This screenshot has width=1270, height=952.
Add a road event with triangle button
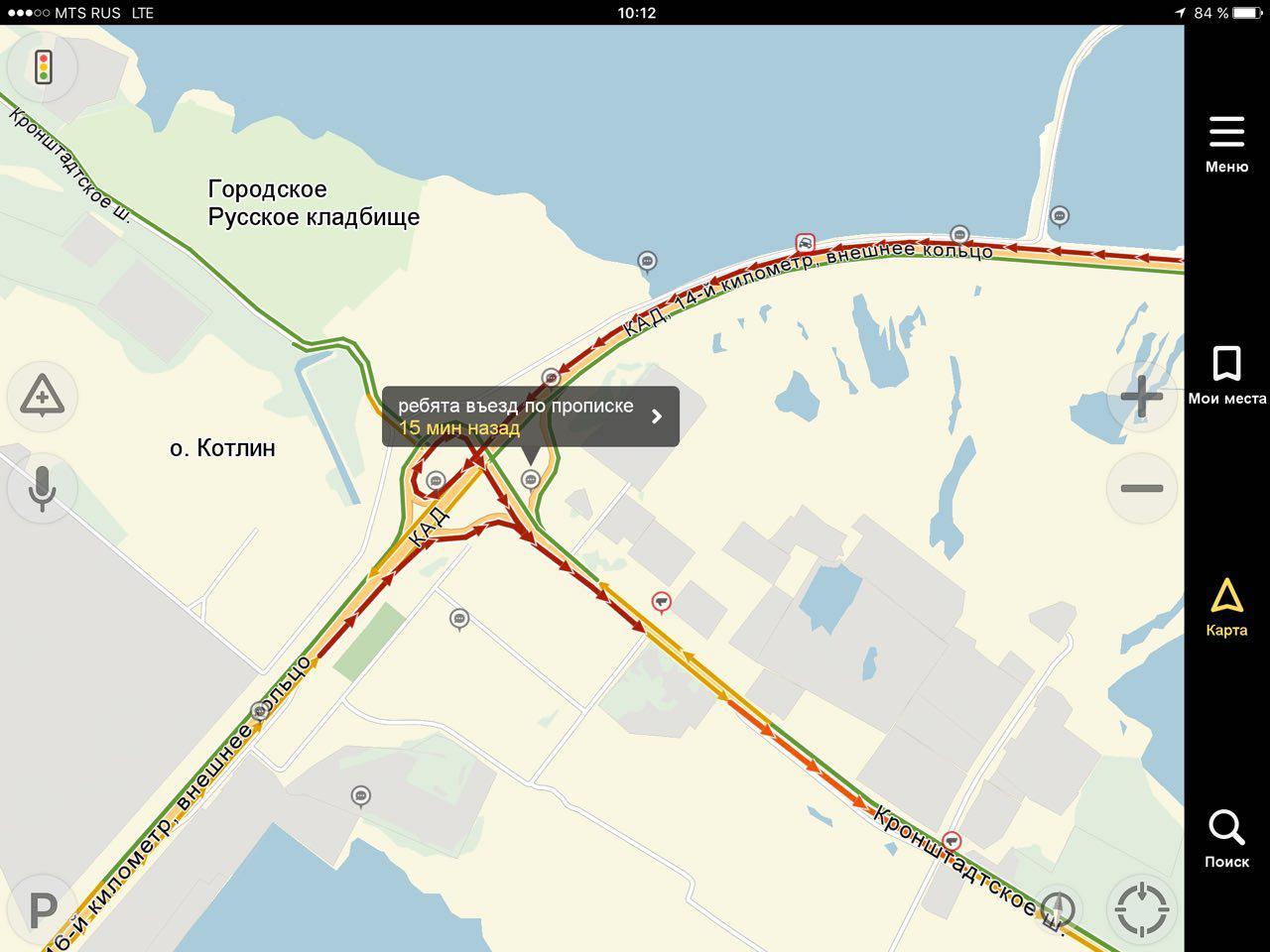click(x=43, y=397)
